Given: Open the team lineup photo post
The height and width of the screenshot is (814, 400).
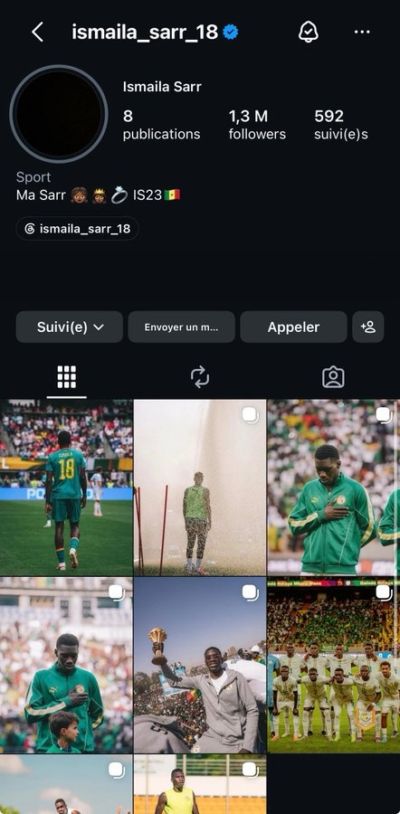Looking at the screenshot, I should 334,665.
